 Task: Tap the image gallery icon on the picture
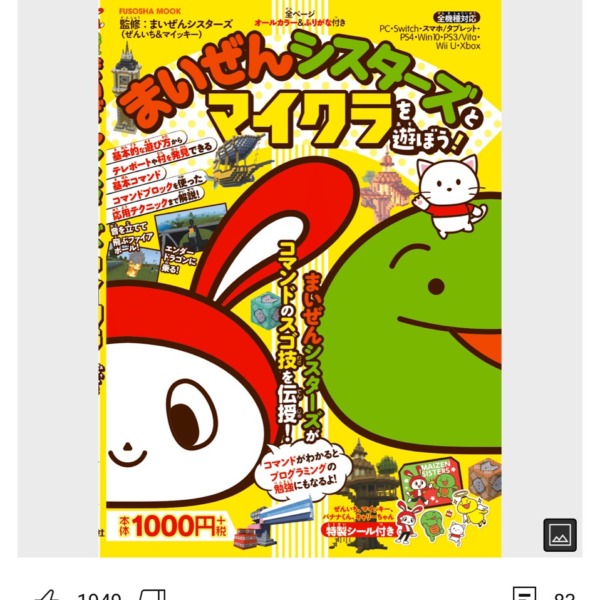[560, 534]
